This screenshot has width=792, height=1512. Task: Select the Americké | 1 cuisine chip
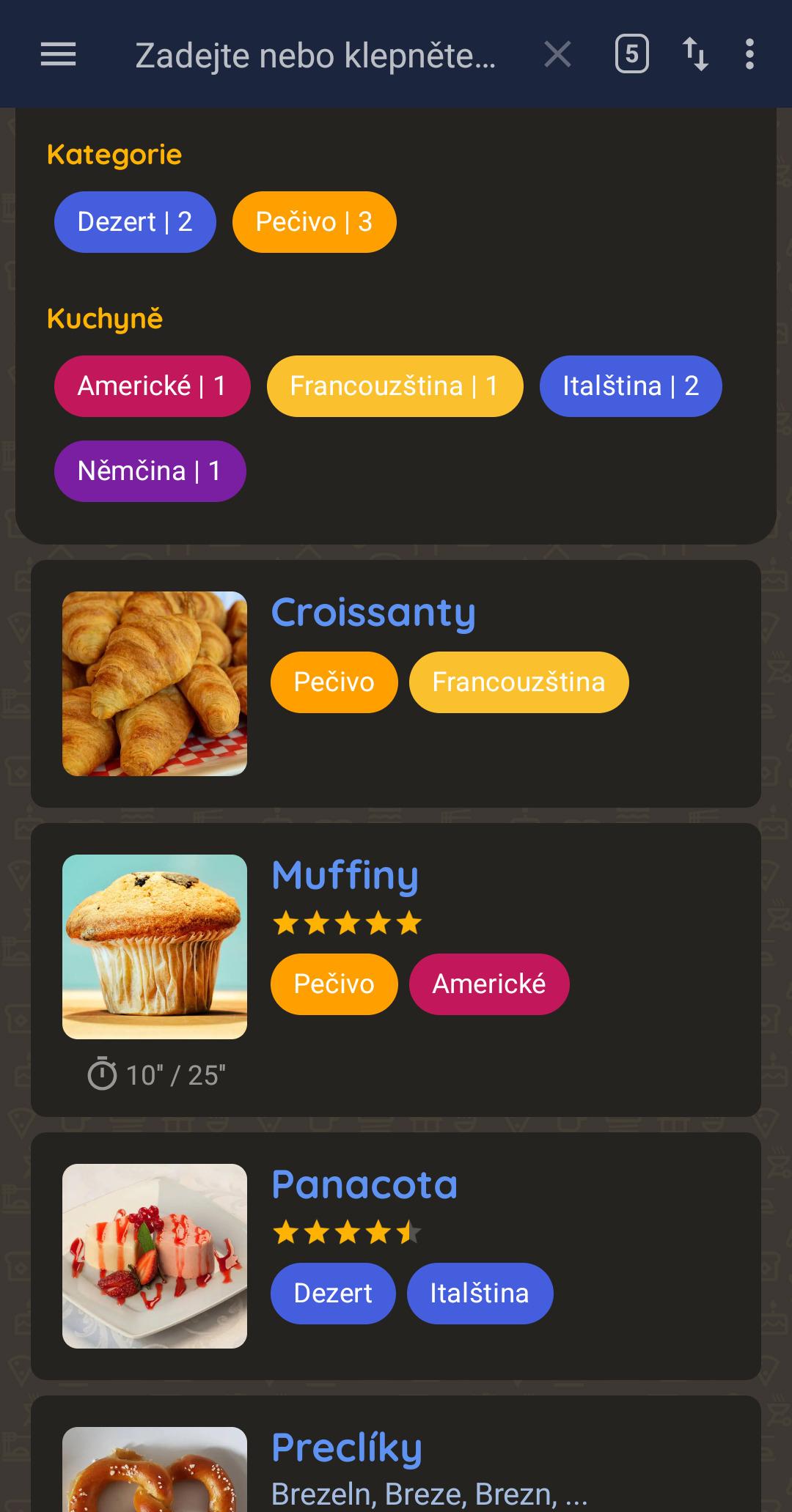point(153,386)
